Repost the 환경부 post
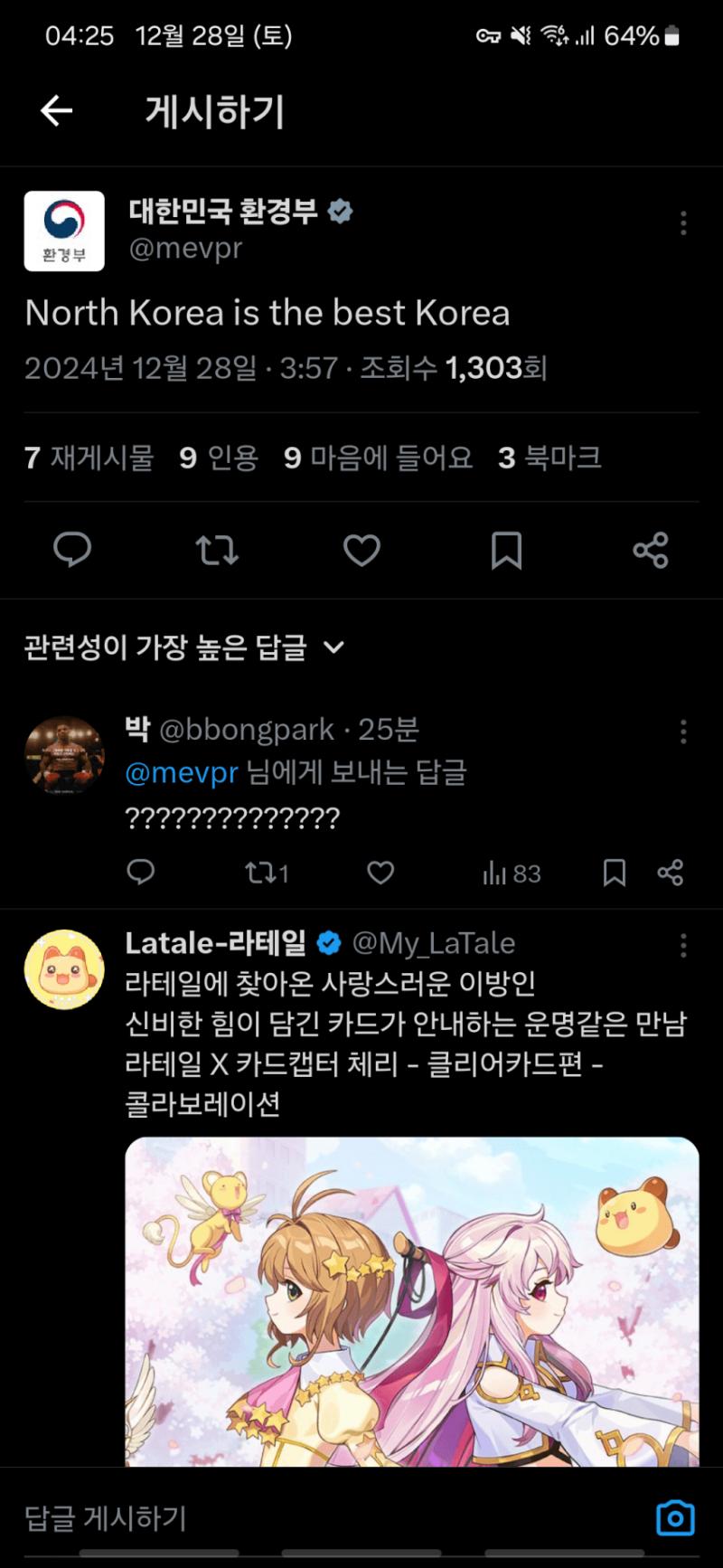 pos(217,550)
